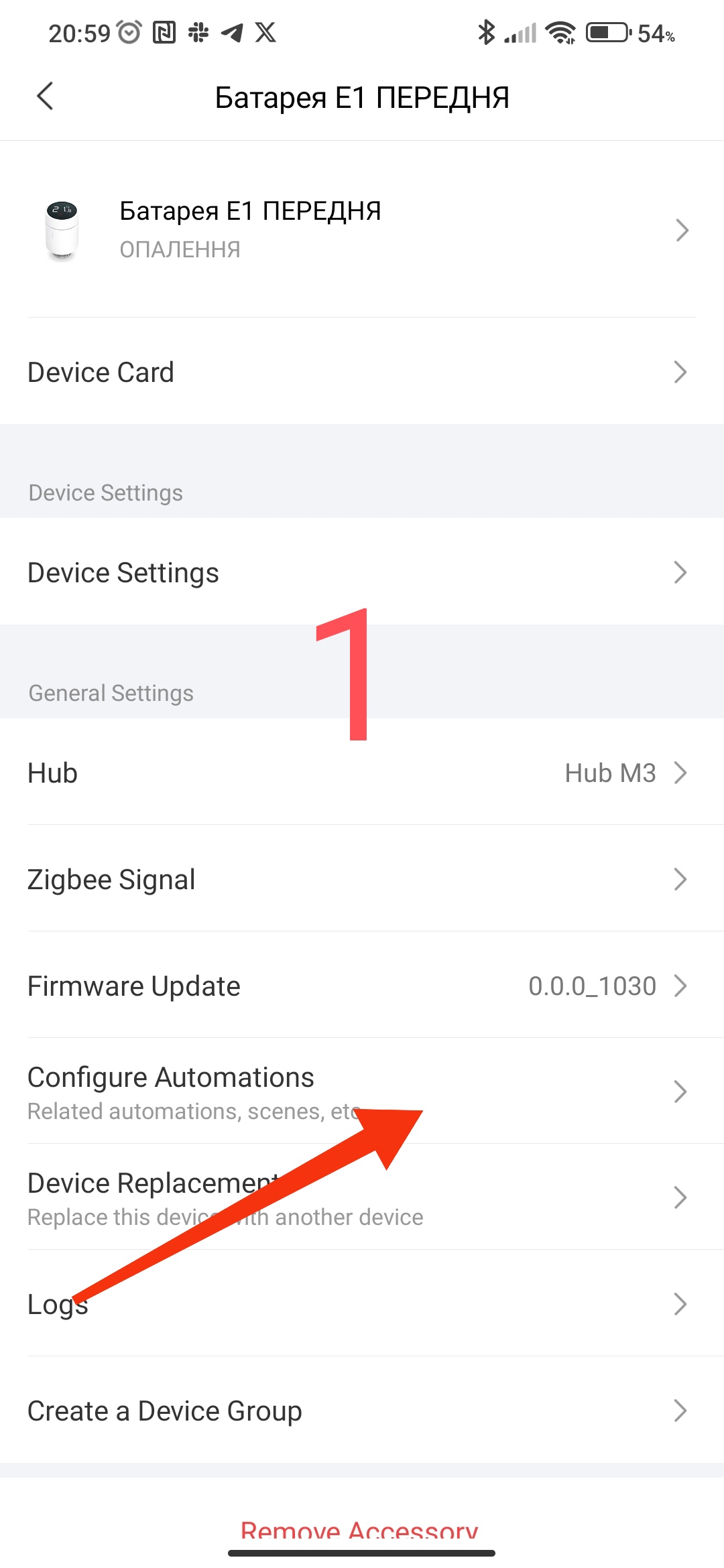The height and width of the screenshot is (1568, 724).
Task: Open Hub row showing Hub M3
Action: (362, 773)
